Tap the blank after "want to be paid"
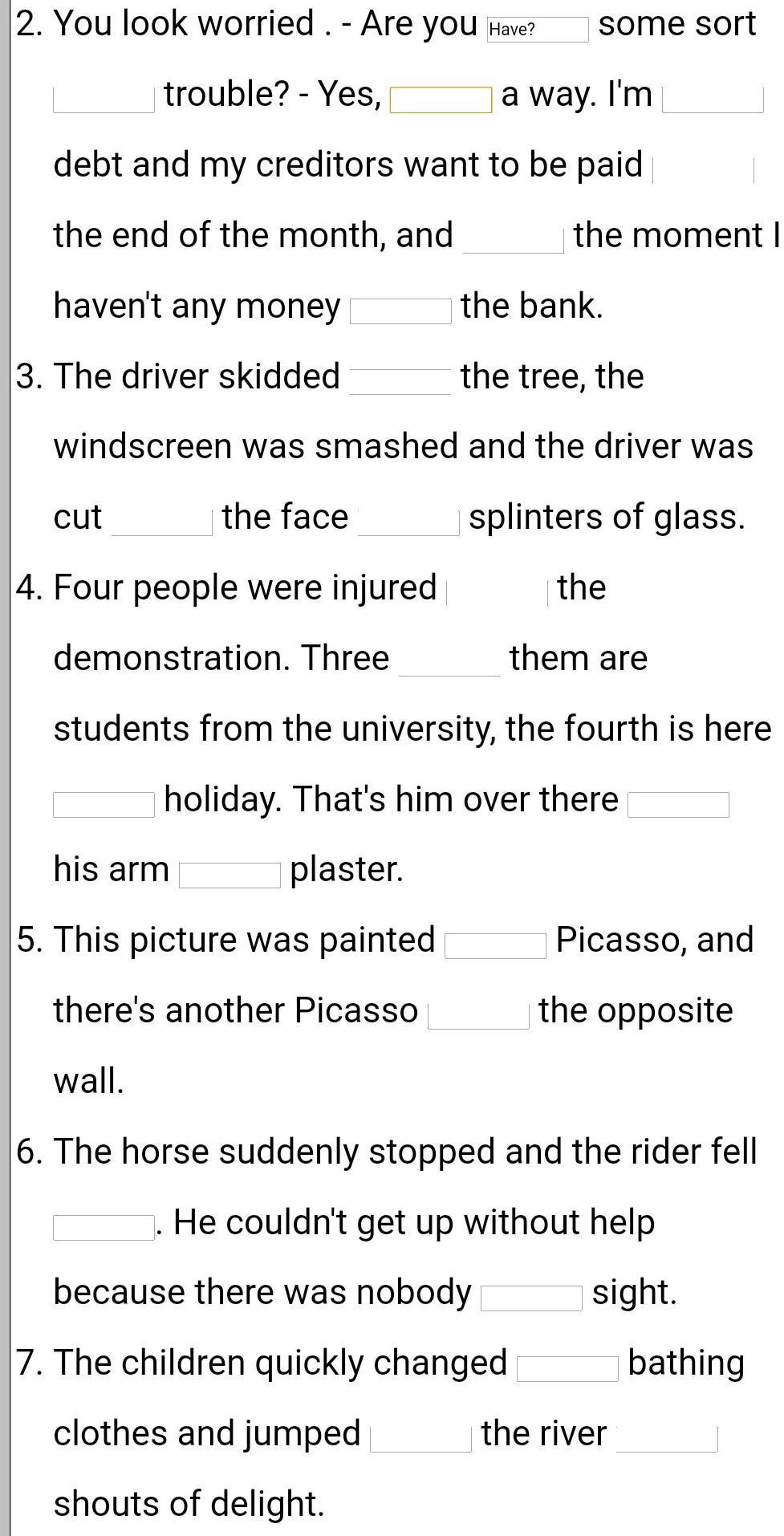The width and height of the screenshot is (784, 1536). click(704, 170)
